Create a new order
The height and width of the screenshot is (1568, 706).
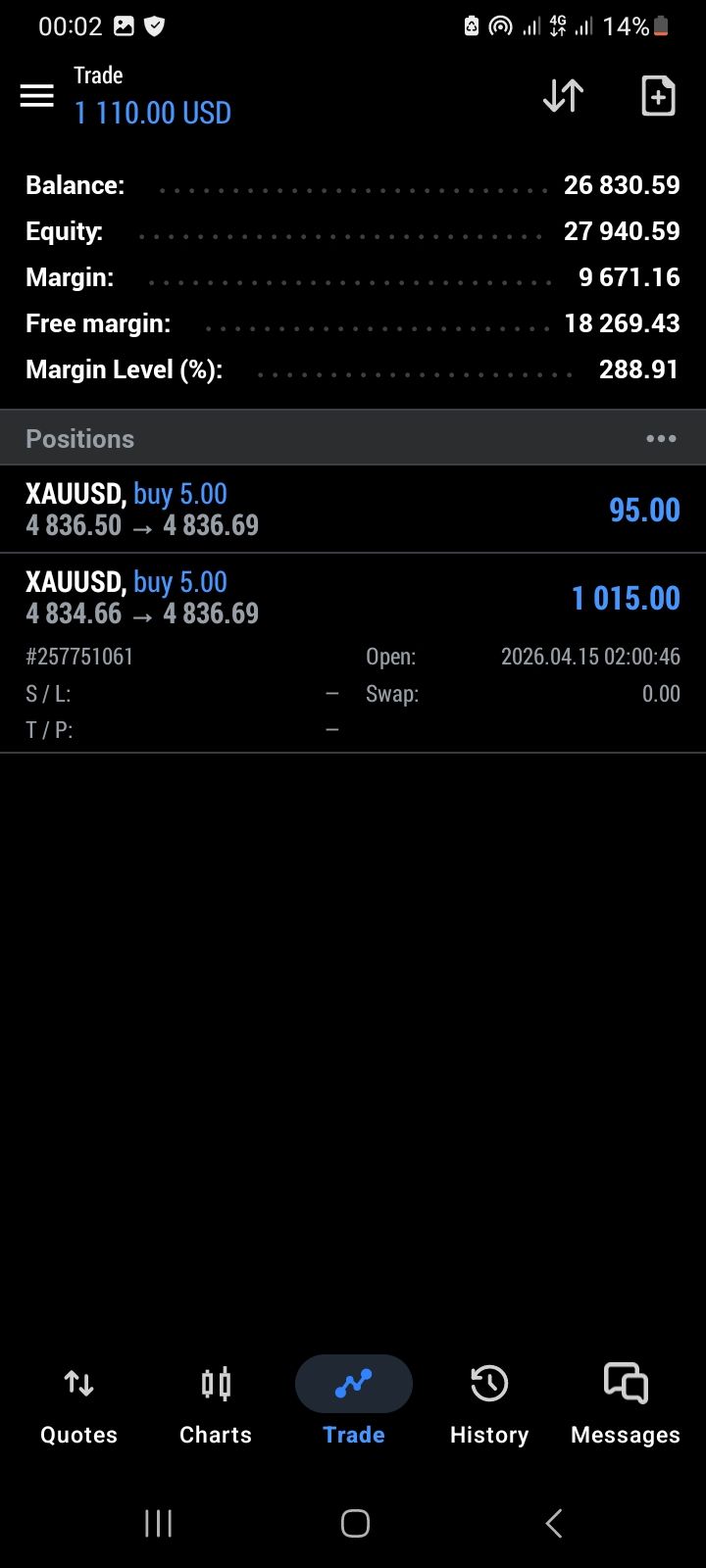(658, 96)
